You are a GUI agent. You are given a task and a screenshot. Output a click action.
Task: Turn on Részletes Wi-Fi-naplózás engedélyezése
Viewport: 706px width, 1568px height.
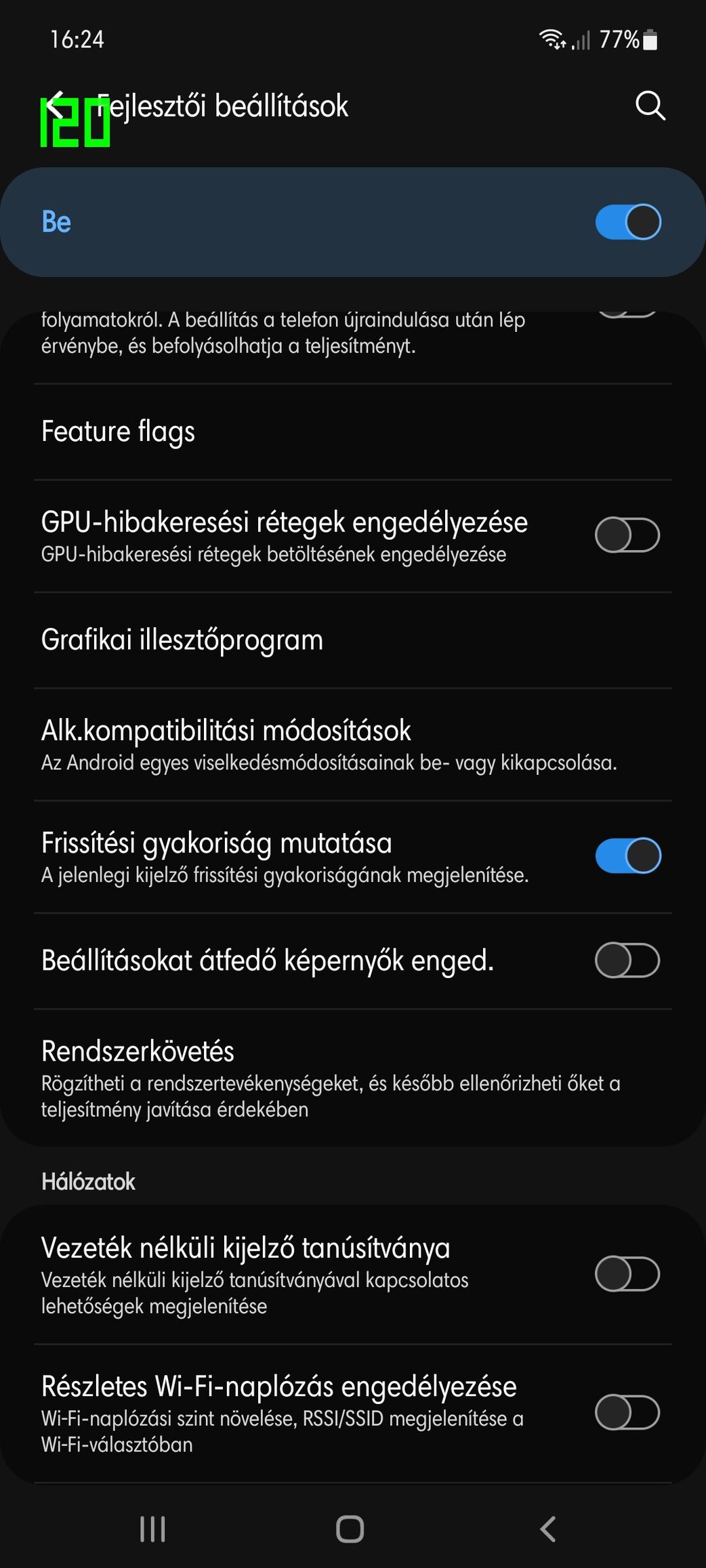627,1413
